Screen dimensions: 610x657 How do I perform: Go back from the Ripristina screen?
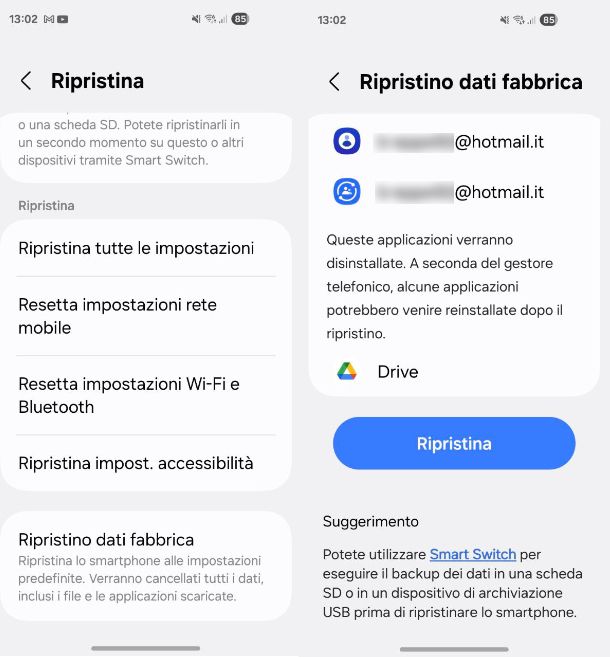click(x=27, y=81)
